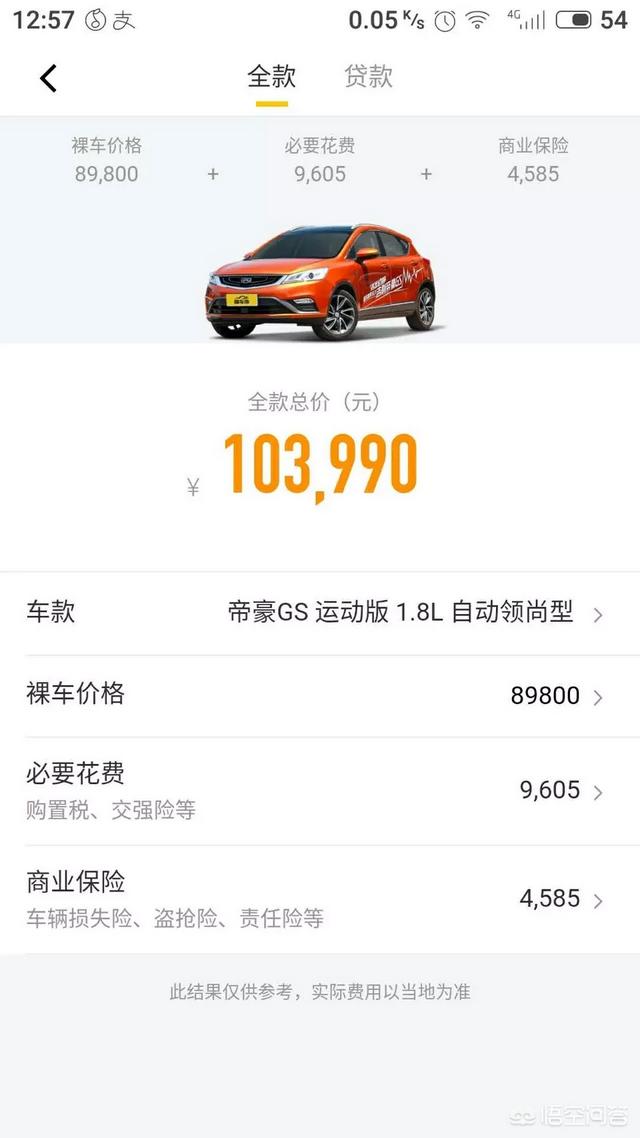View 商业保险 insurance breakdown
This screenshot has height=1138, width=640.
[320, 899]
